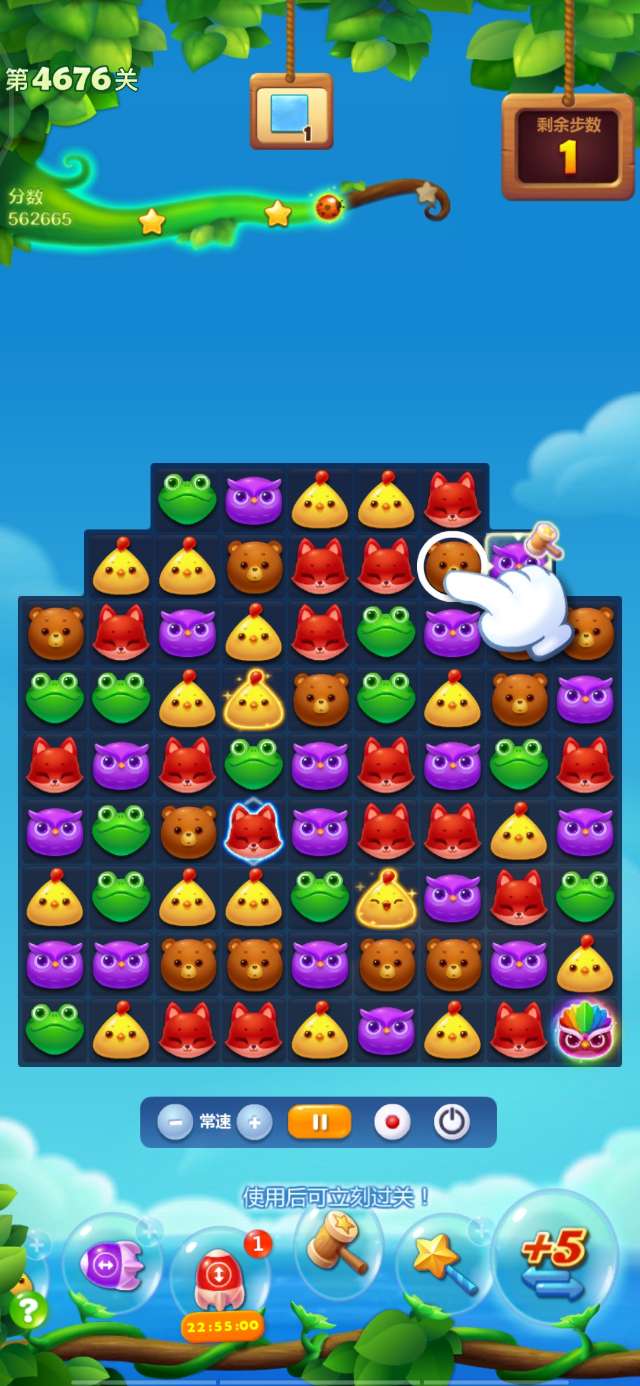Use the red vertical rocket booster
Image resolution: width=640 pixels, height=1386 pixels.
(220, 1276)
